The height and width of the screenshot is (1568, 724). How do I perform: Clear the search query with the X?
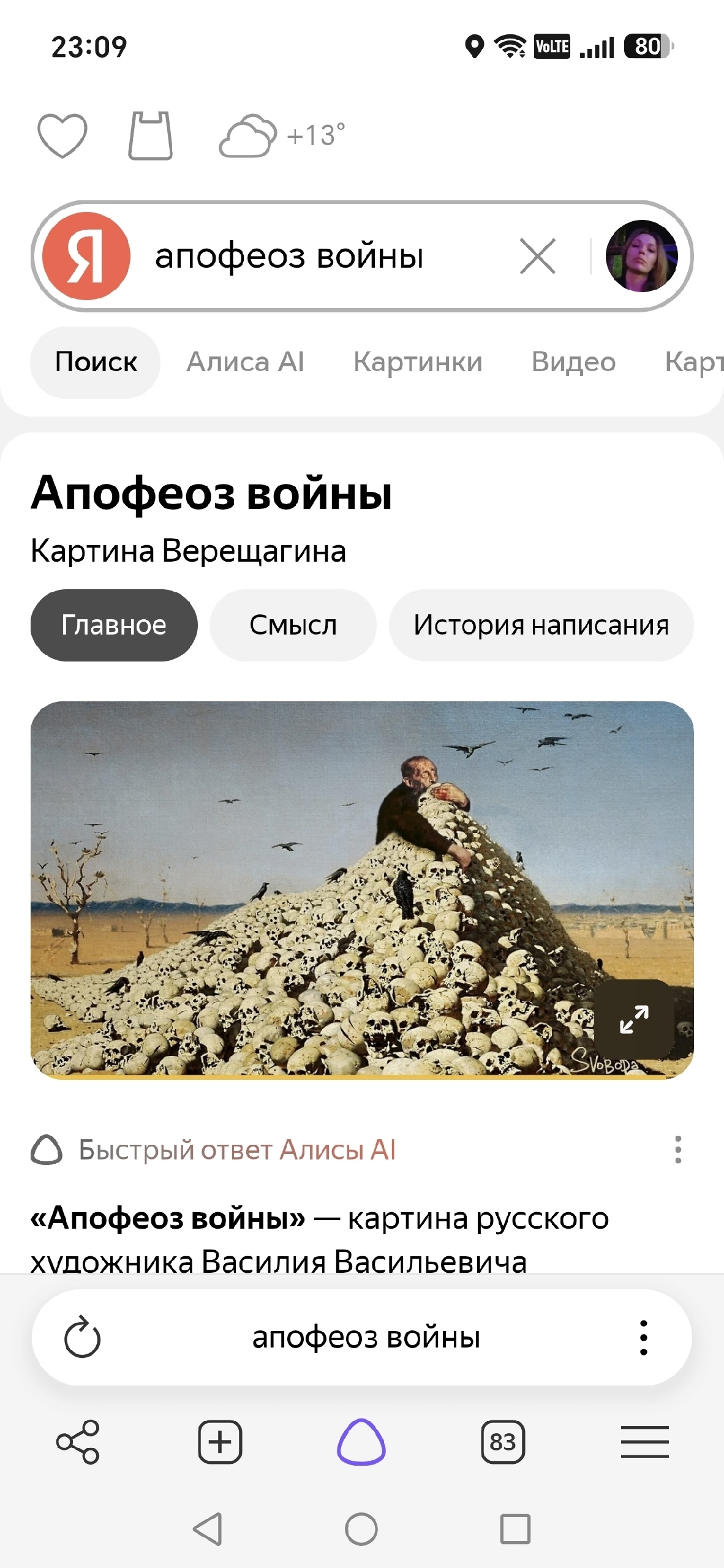tap(538, 256)
